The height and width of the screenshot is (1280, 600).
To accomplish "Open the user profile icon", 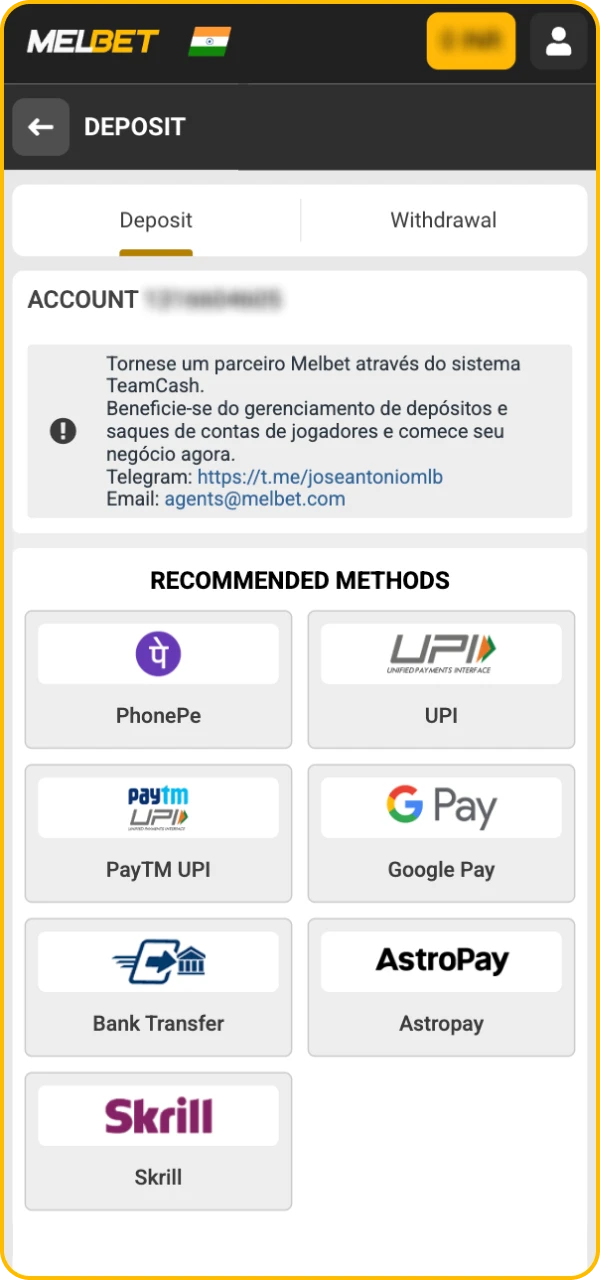I will point(558,41).
